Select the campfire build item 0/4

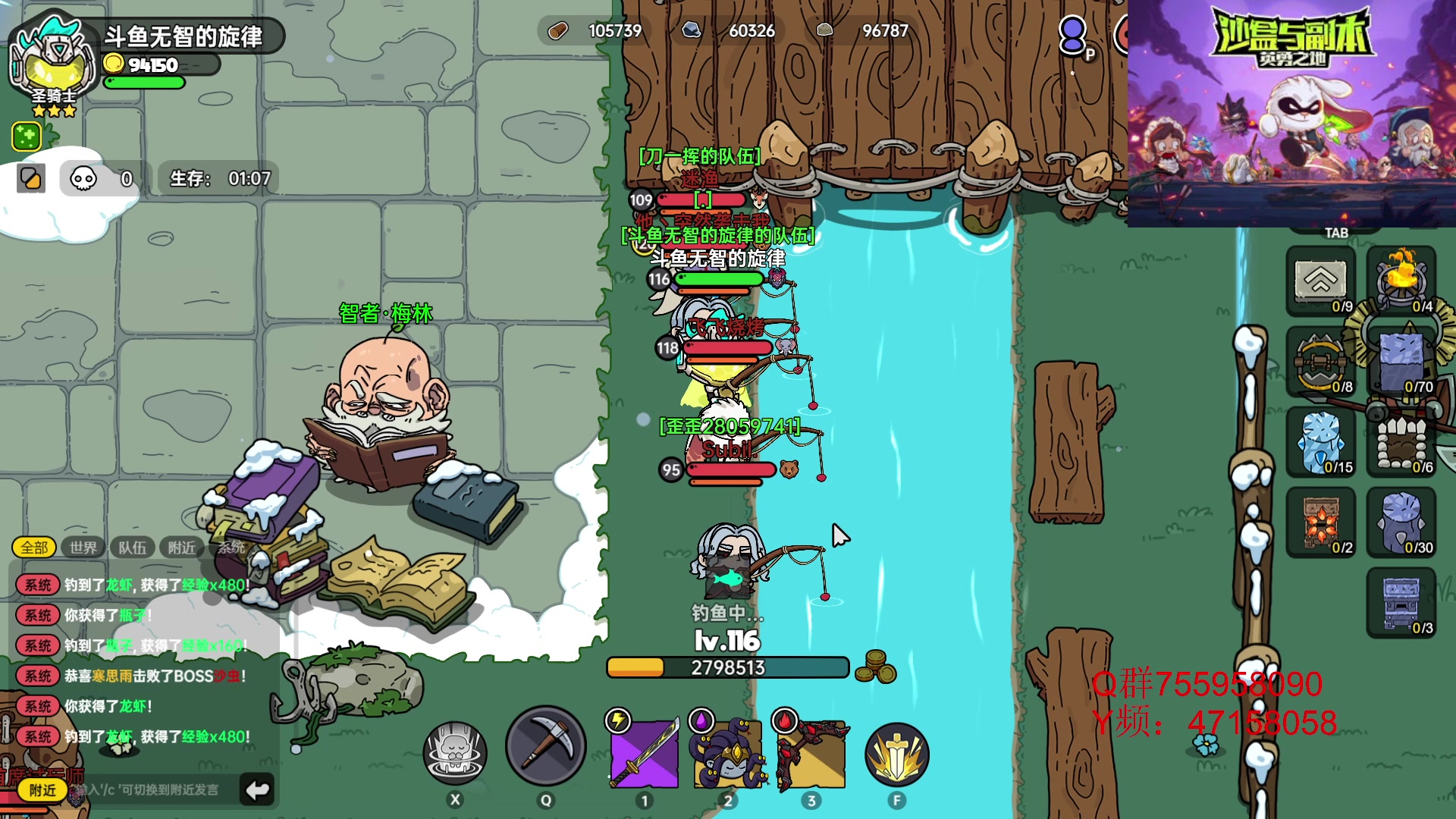[1401, 281]
